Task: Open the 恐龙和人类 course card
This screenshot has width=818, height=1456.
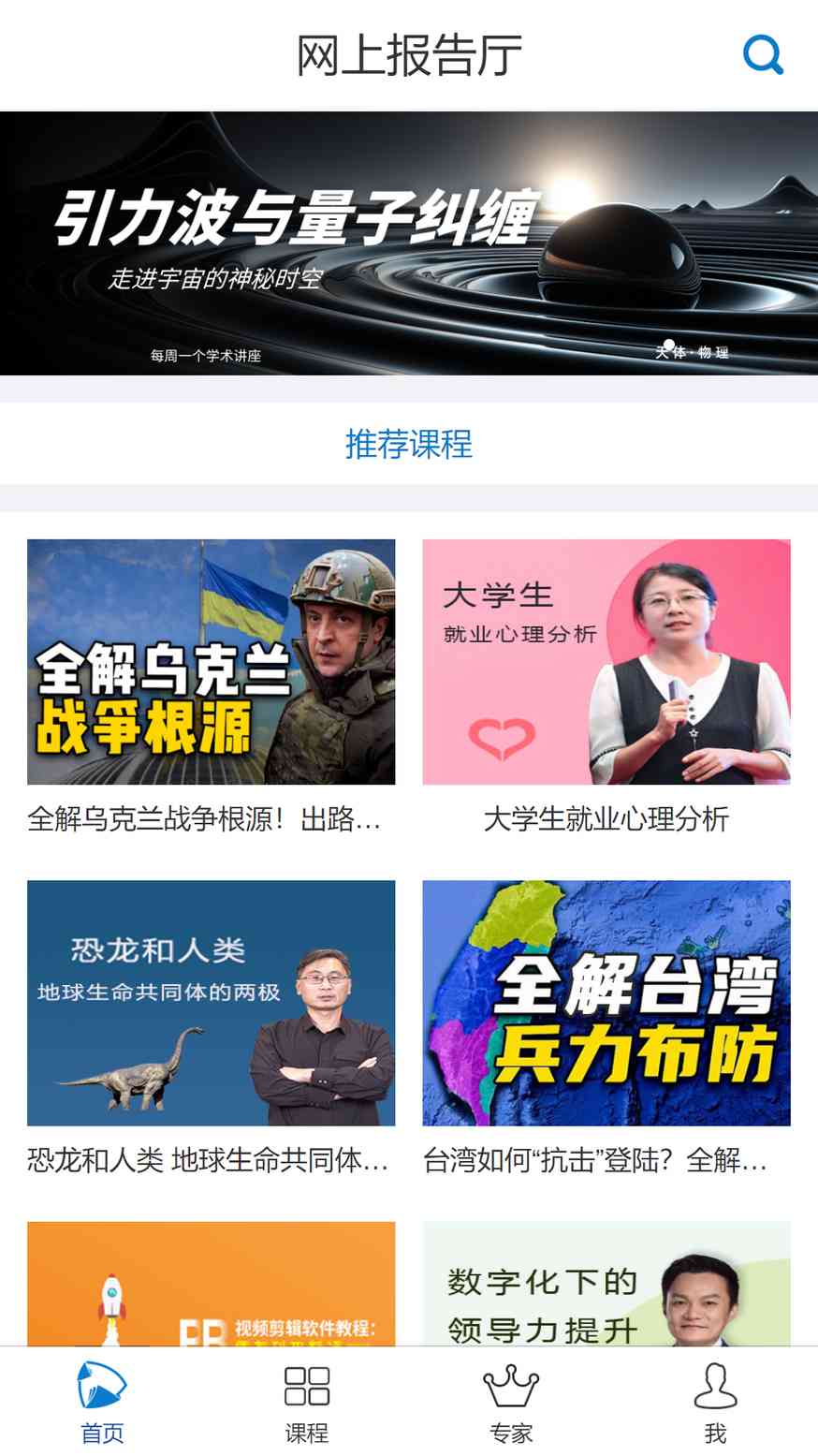Action: click(211, 1003)
